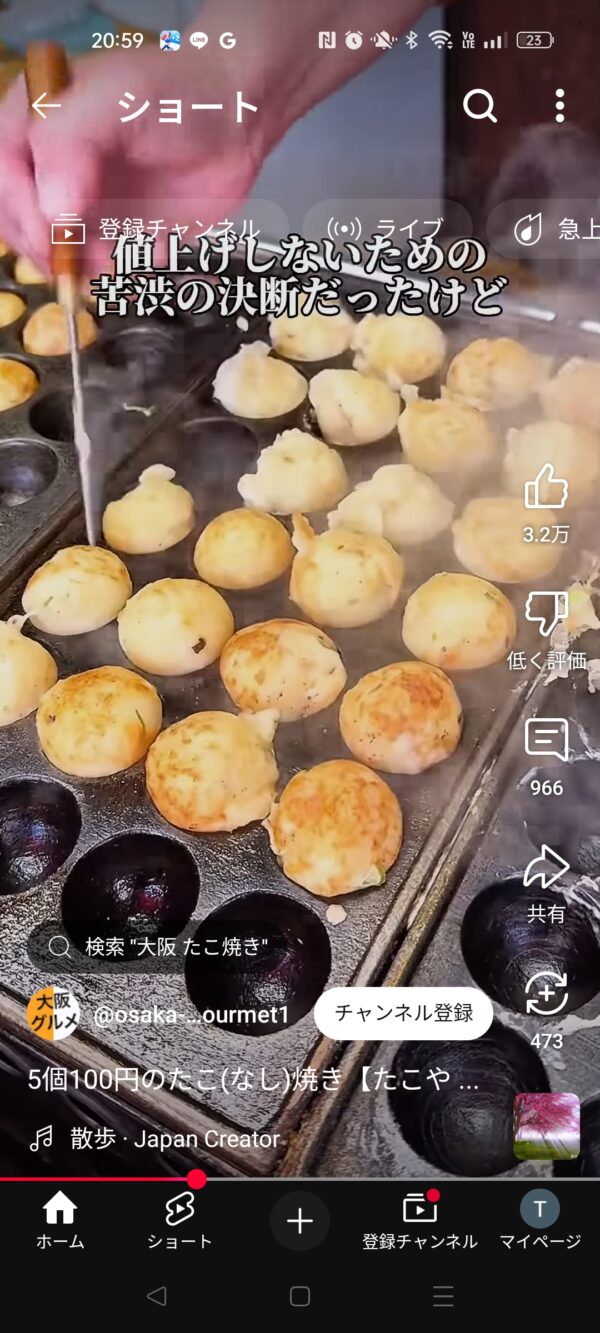Go back with the top arrow
600x1333 pixels.
46,105
